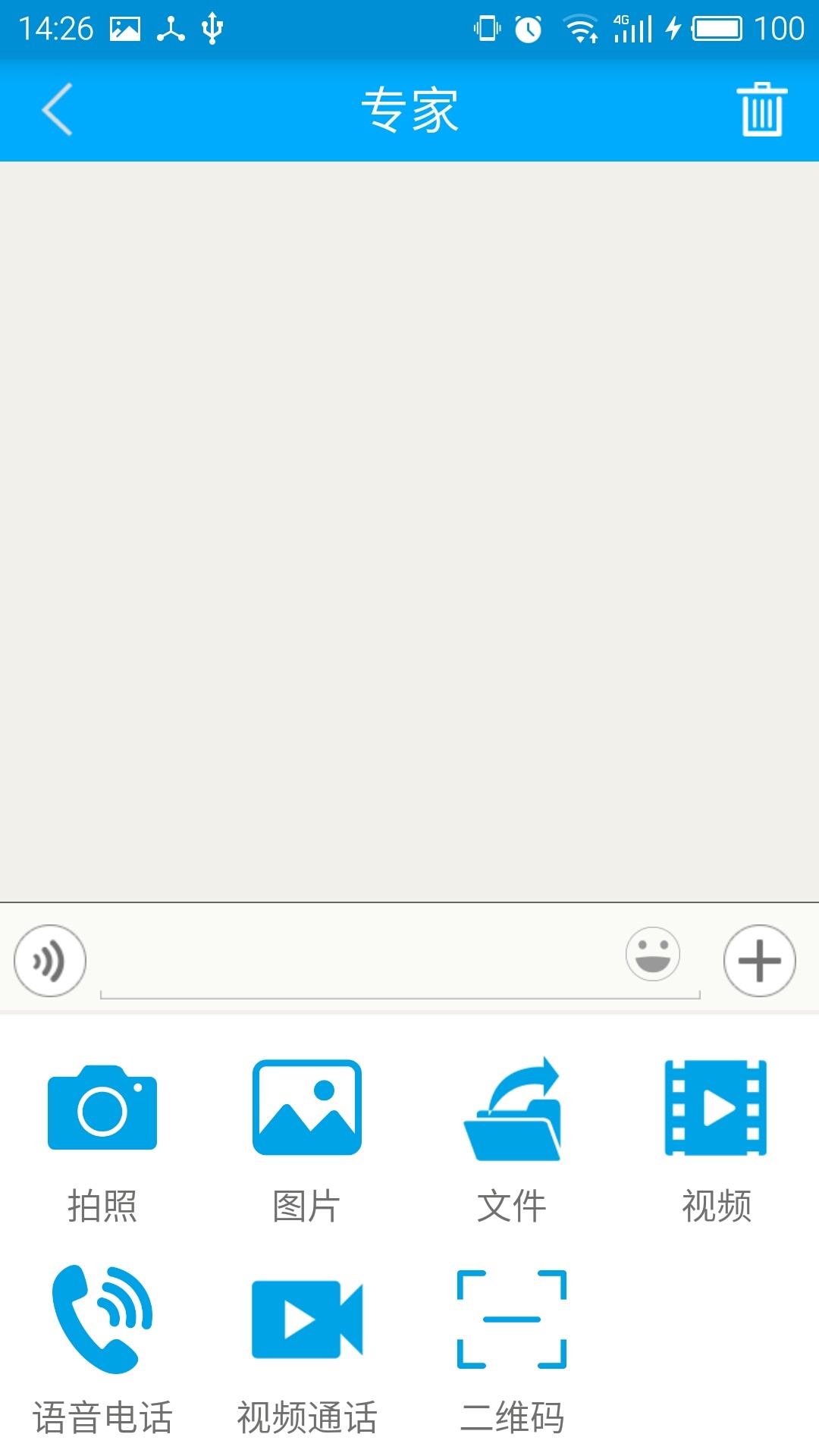Select 拍照 to take a photo

(x=102, y=1137)
